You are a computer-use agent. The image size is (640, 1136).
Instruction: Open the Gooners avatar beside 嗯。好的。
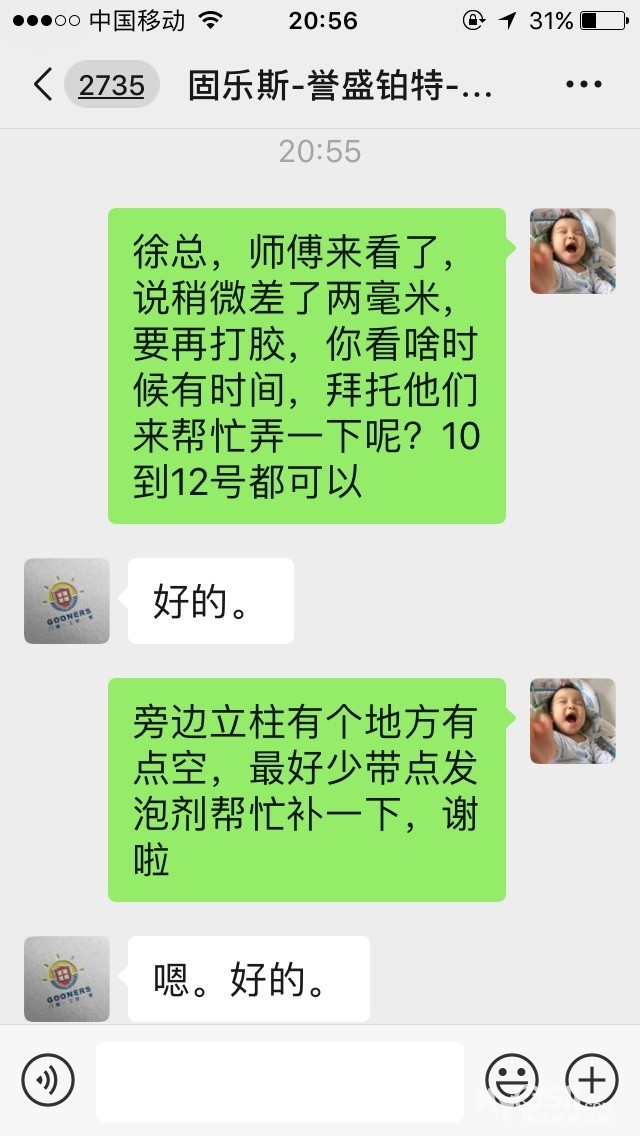67,978
